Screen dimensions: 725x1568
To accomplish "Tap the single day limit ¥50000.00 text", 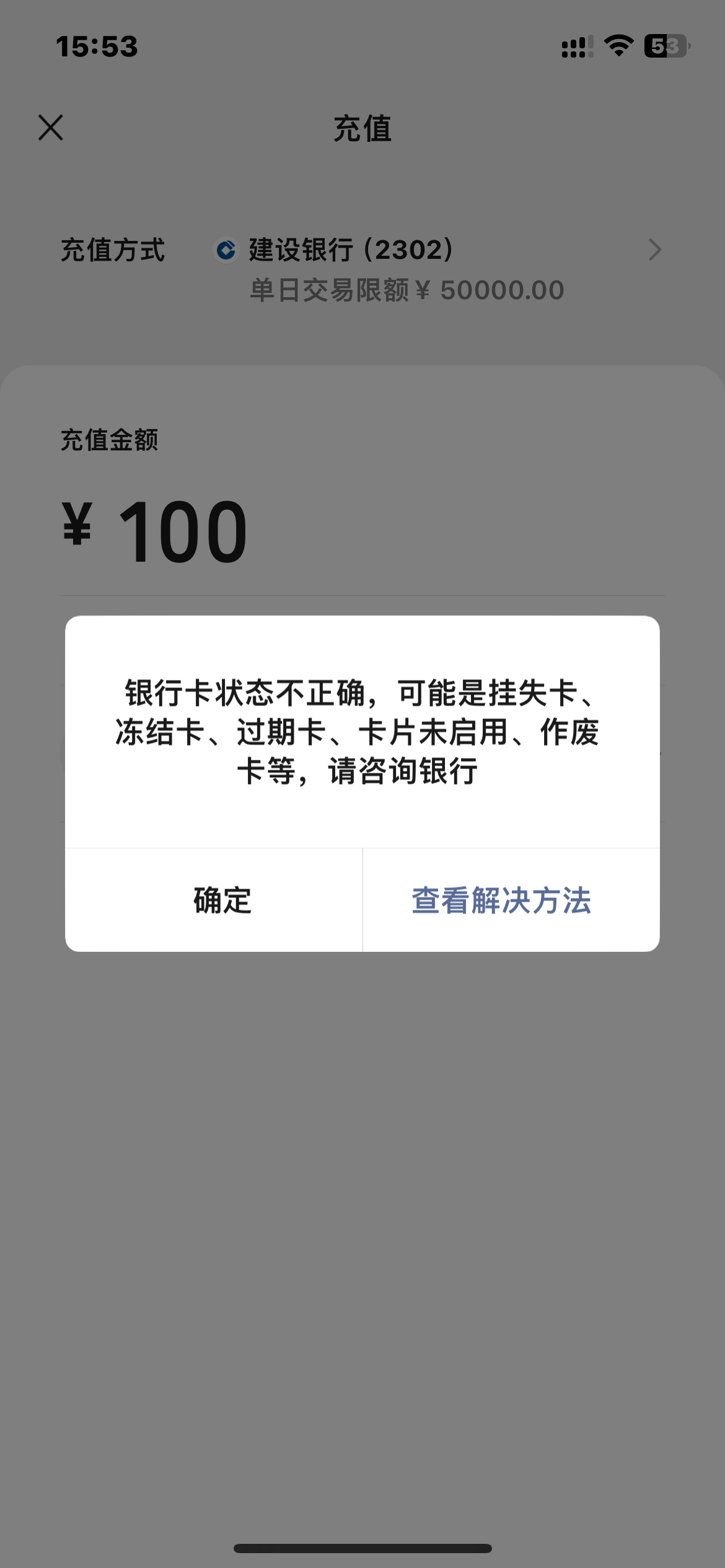I will click(x=406, y=289).
